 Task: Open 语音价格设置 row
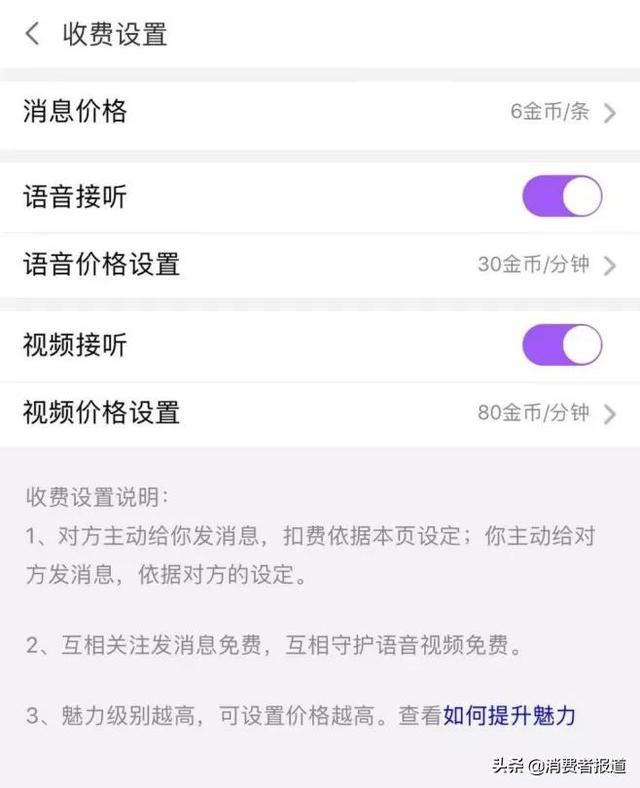[x=320, y=265]
